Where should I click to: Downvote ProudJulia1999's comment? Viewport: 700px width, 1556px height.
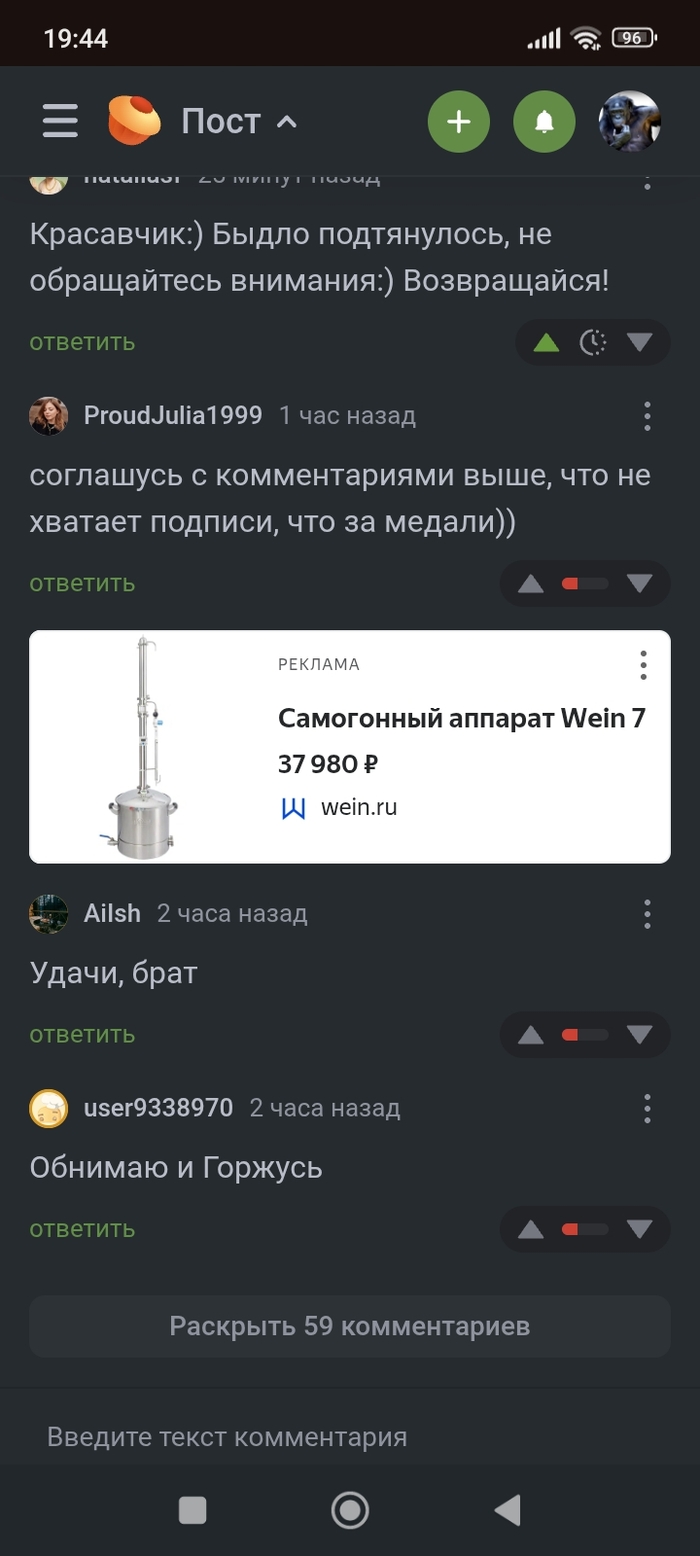click(x=639, y=584)
